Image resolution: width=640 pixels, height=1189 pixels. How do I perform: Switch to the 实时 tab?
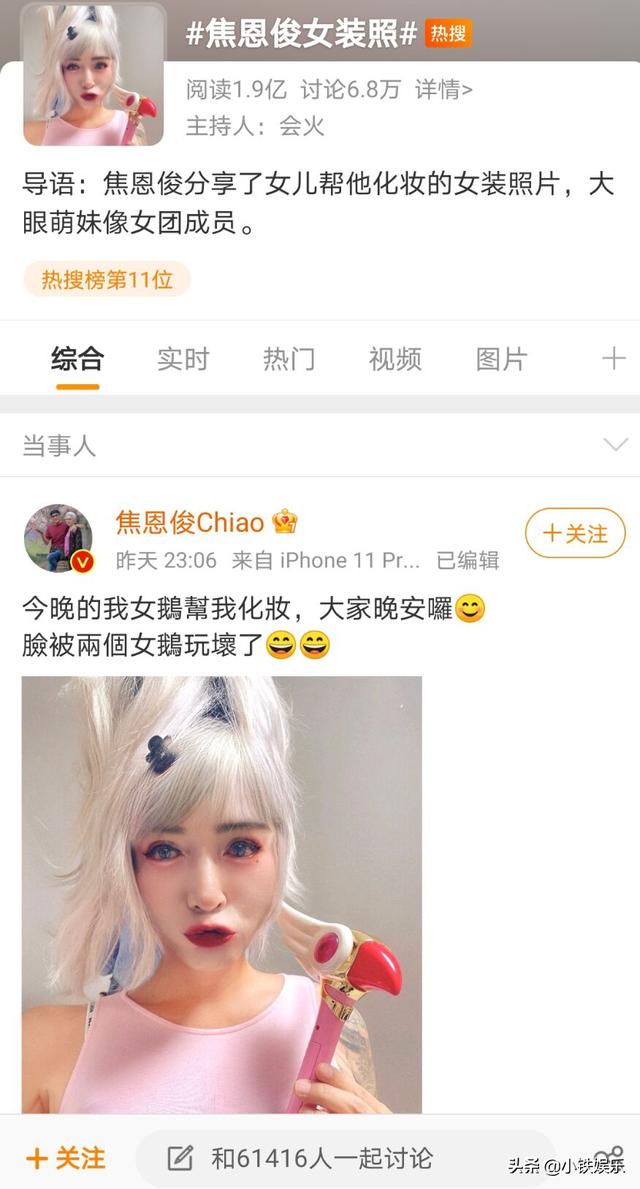183,359
